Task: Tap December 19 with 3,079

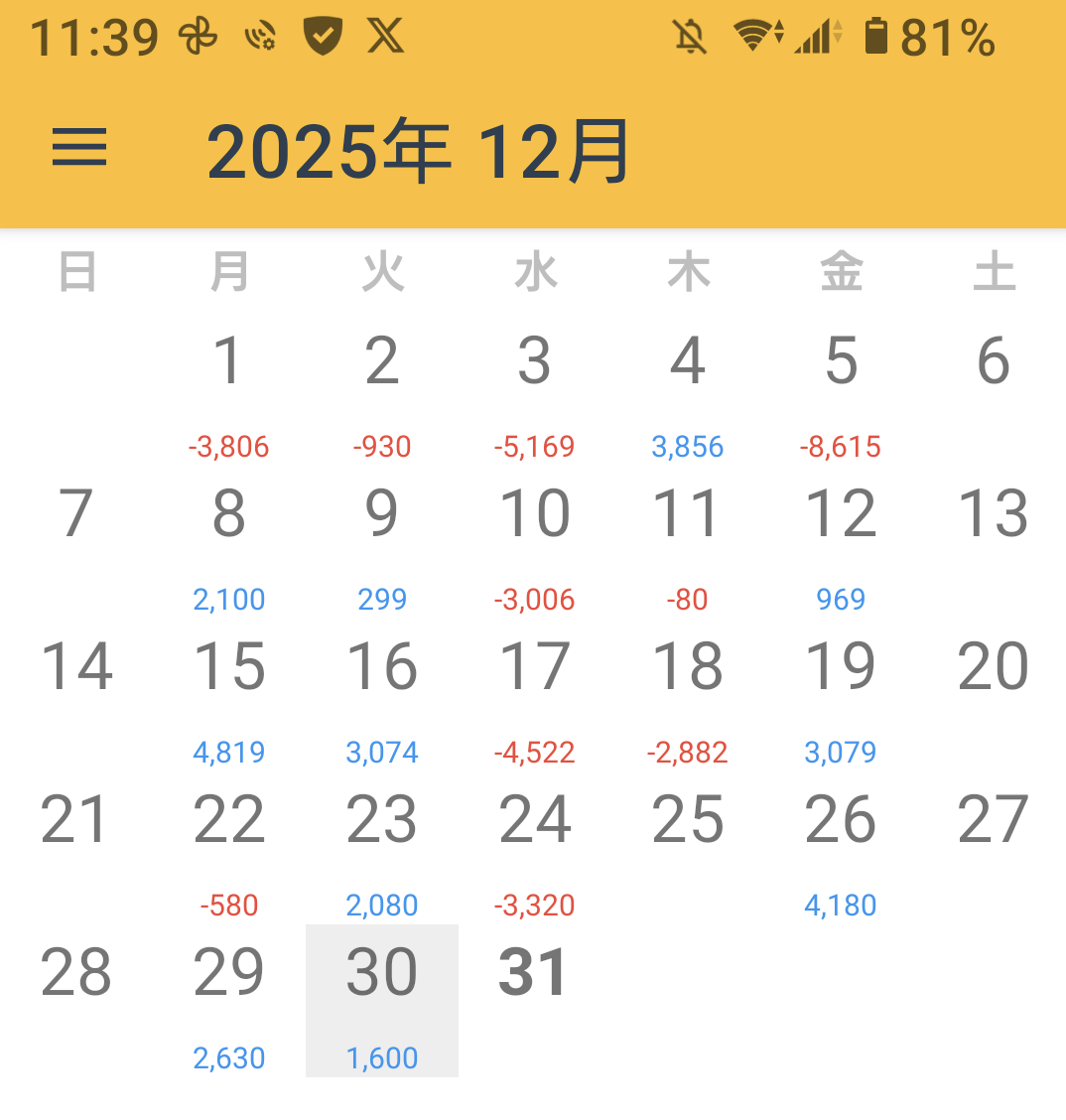Action: (841, 693)
